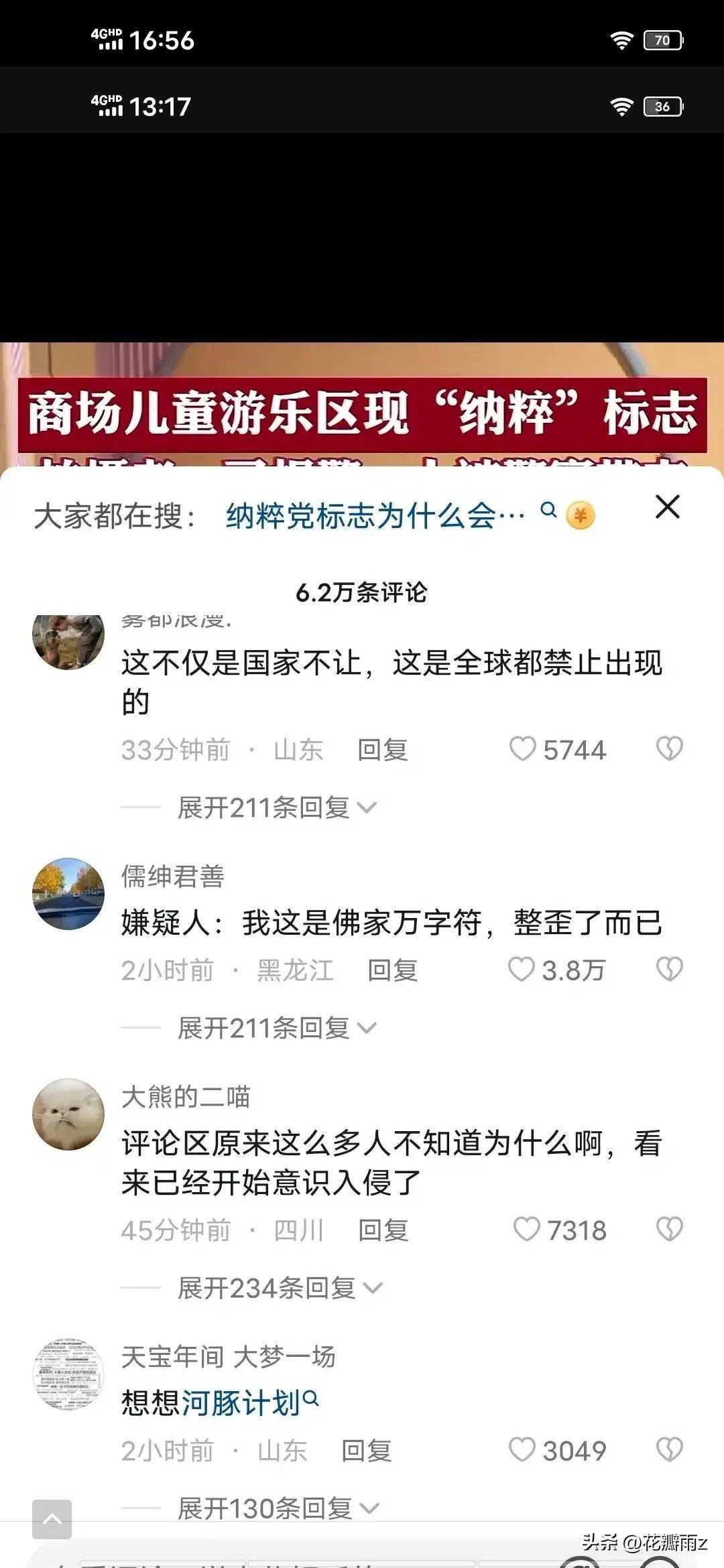Expand 211 replies under 儒绅君善's comment
724x1568 pixels.
click(276, 1028)
